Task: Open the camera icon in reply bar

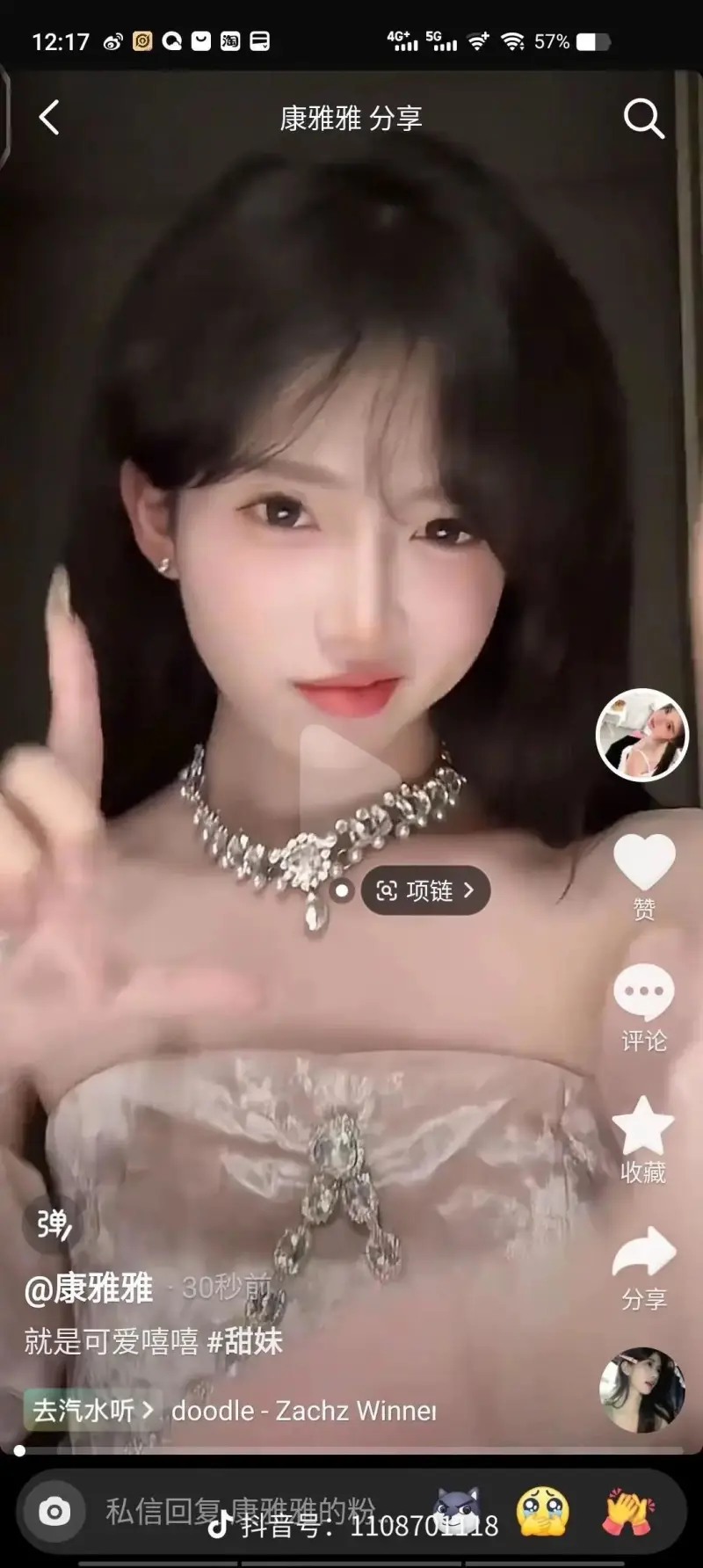Action: (54, 1512)
